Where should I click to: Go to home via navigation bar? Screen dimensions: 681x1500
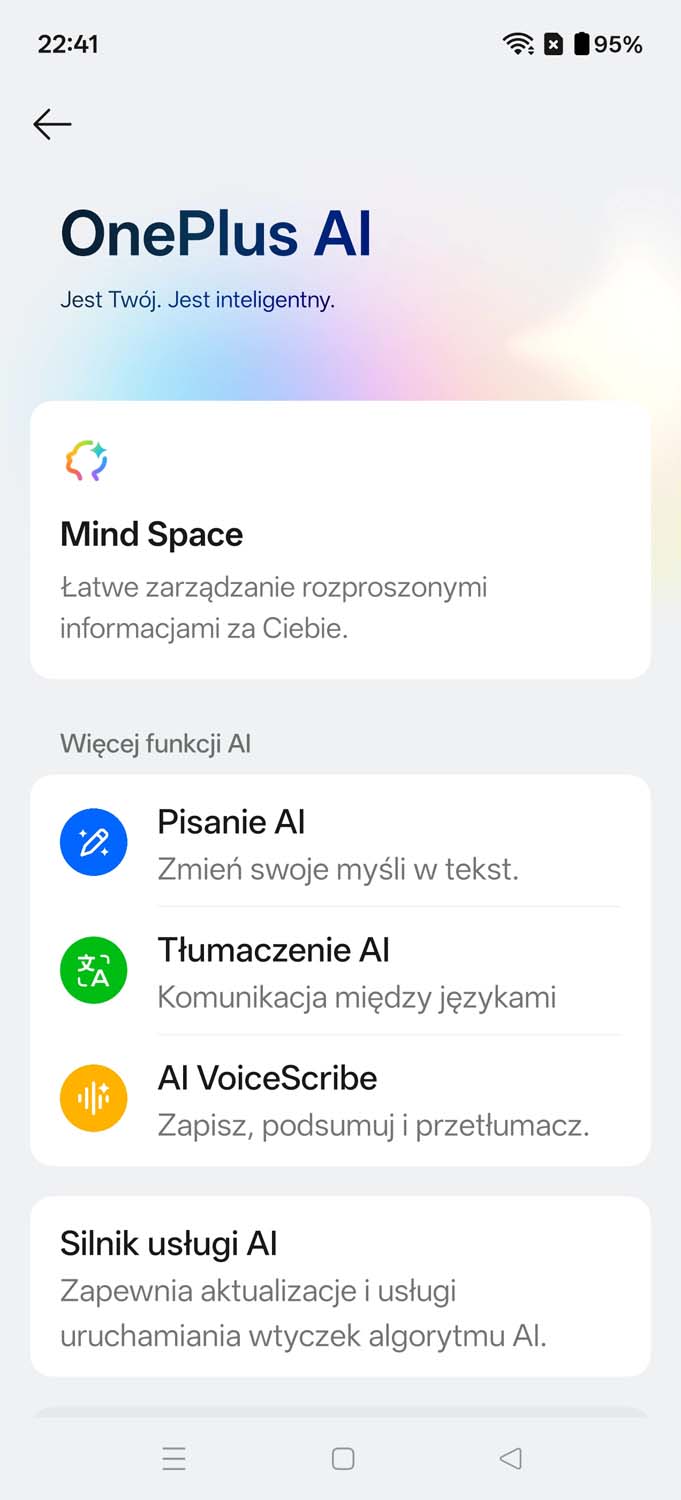[342, 1459]
